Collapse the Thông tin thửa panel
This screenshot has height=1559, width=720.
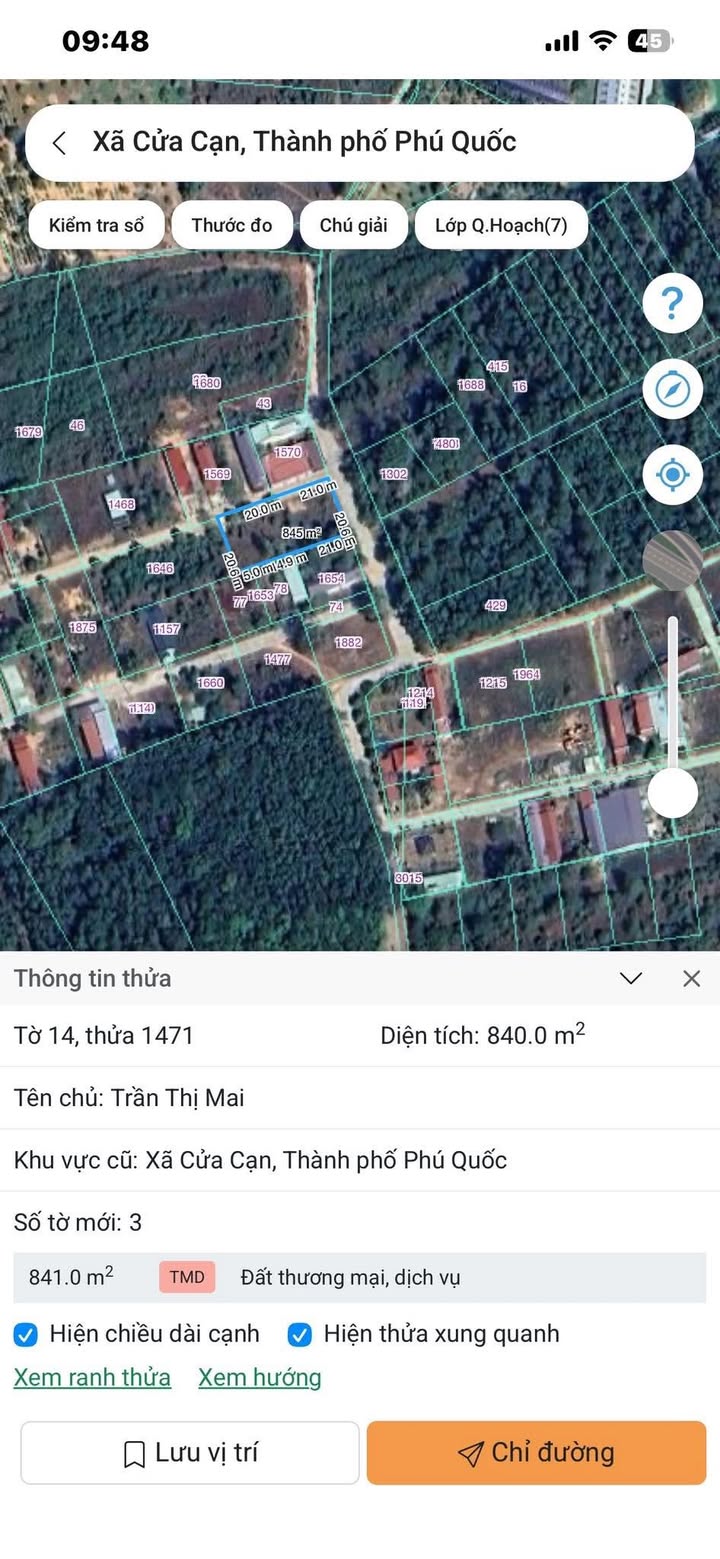pos(631,978)
